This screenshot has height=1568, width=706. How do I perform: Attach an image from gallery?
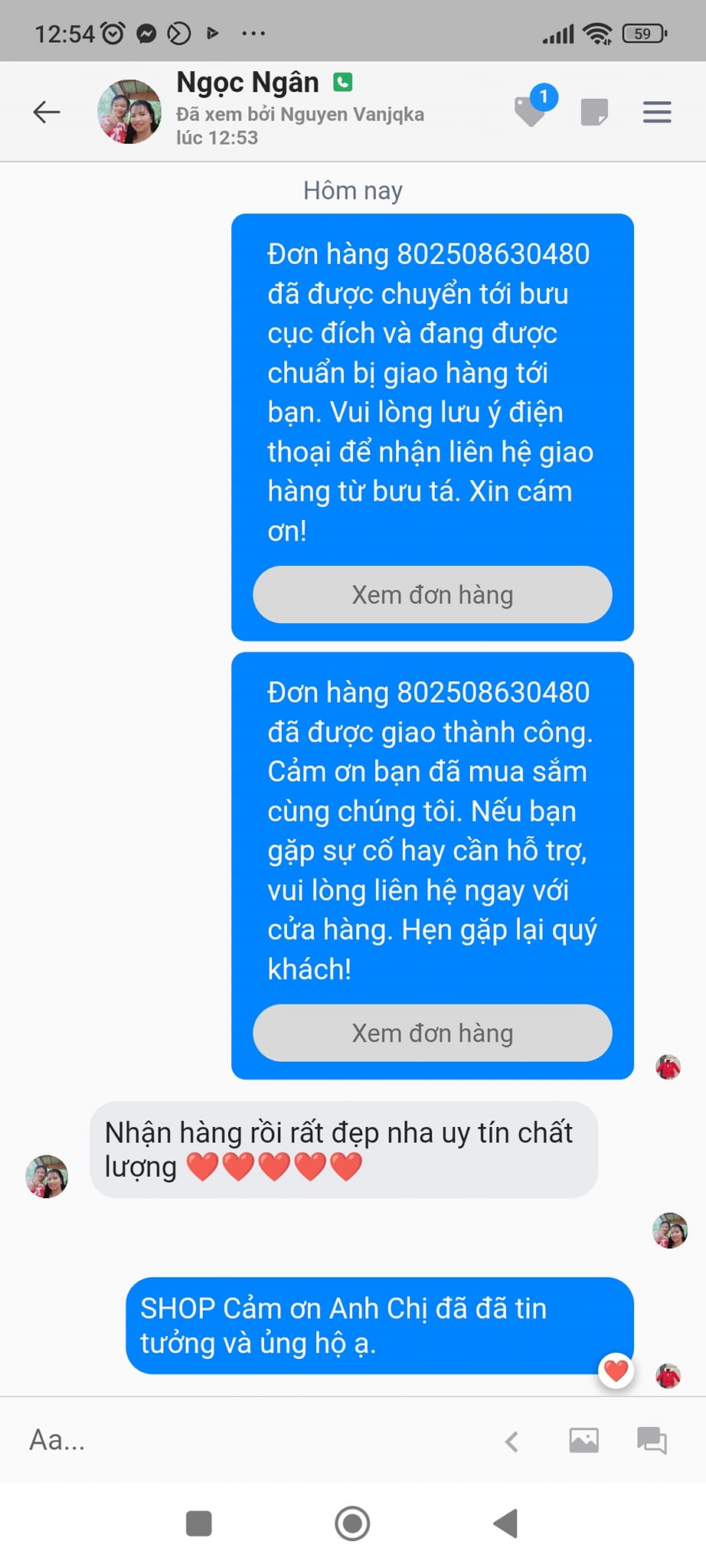click(x=583, y=1440)
